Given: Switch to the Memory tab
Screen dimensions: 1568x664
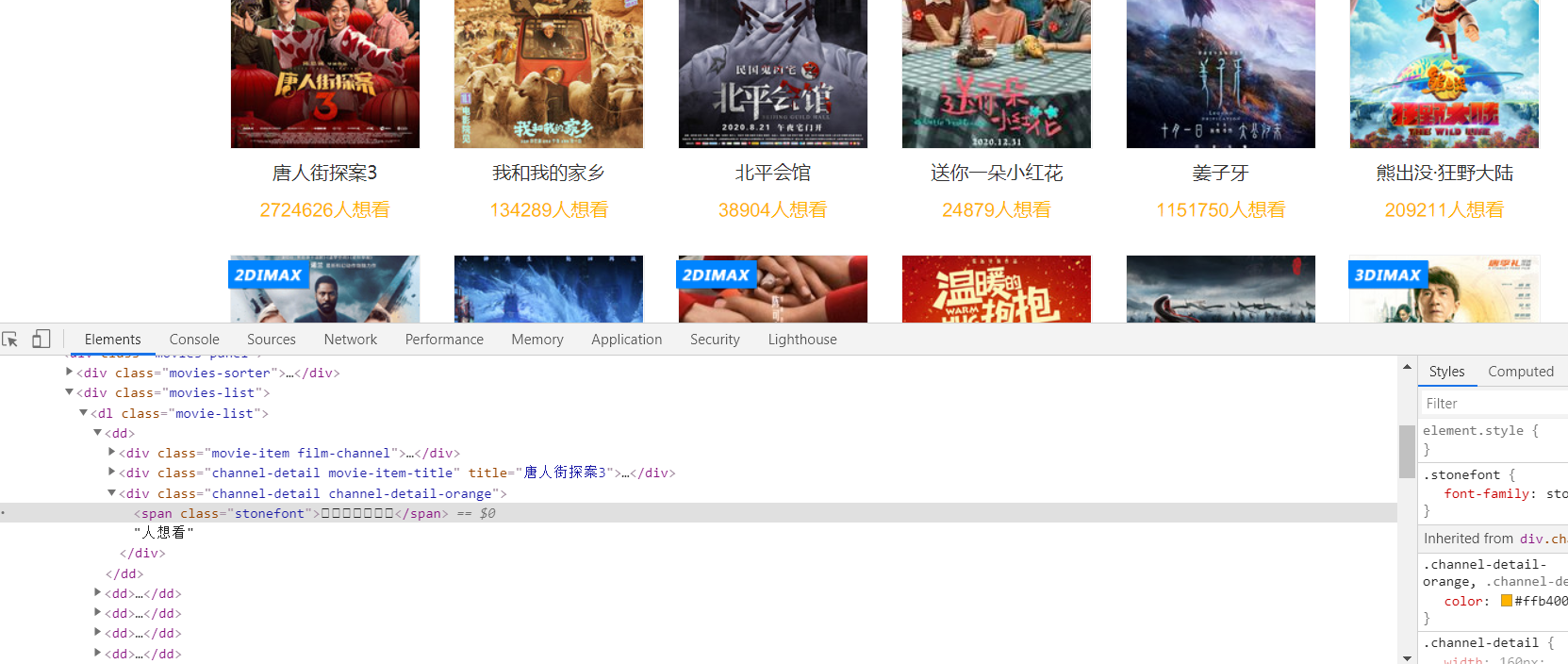Looking at the screenshot, I should point(537,340).
